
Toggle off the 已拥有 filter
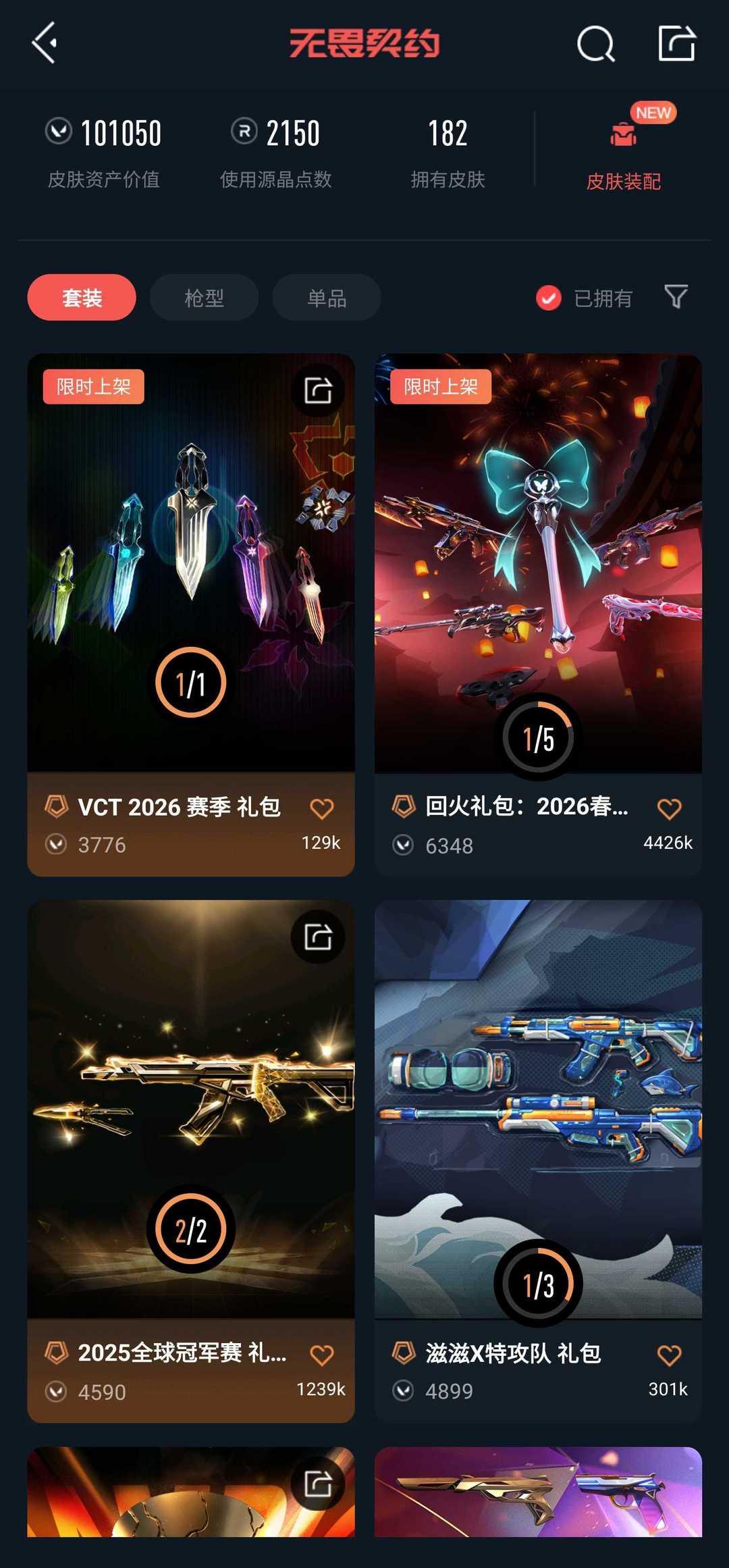point(548,297)
